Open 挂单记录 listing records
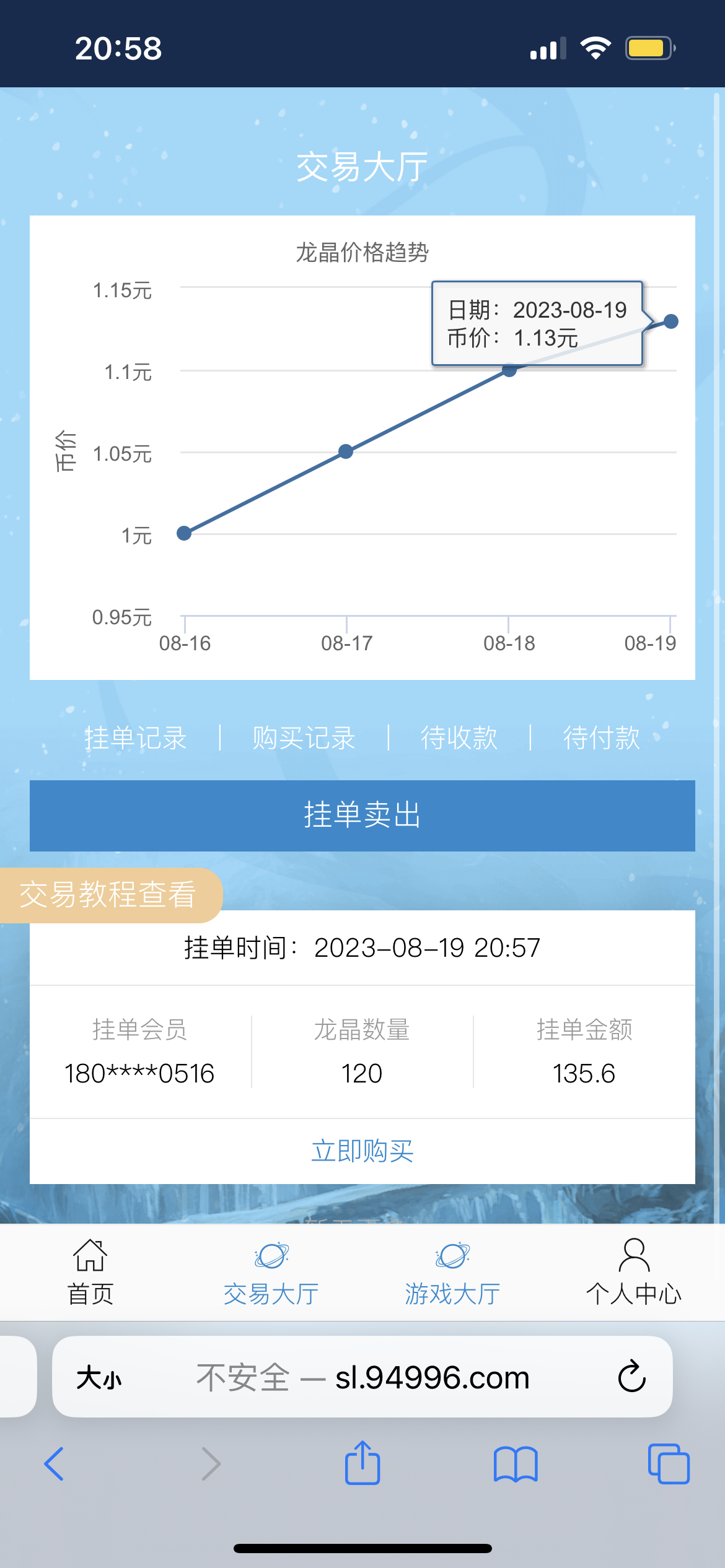725x1568 pixels. (135, 738)
